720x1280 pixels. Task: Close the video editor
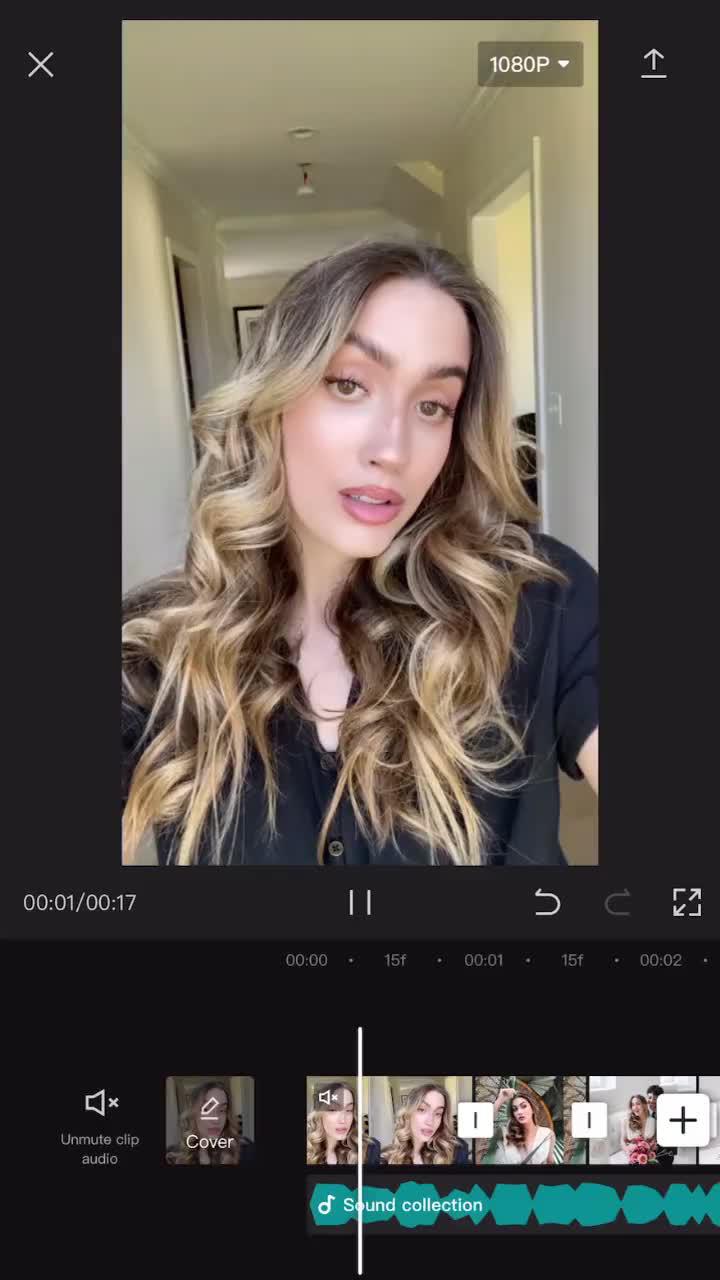coord(41,65)
